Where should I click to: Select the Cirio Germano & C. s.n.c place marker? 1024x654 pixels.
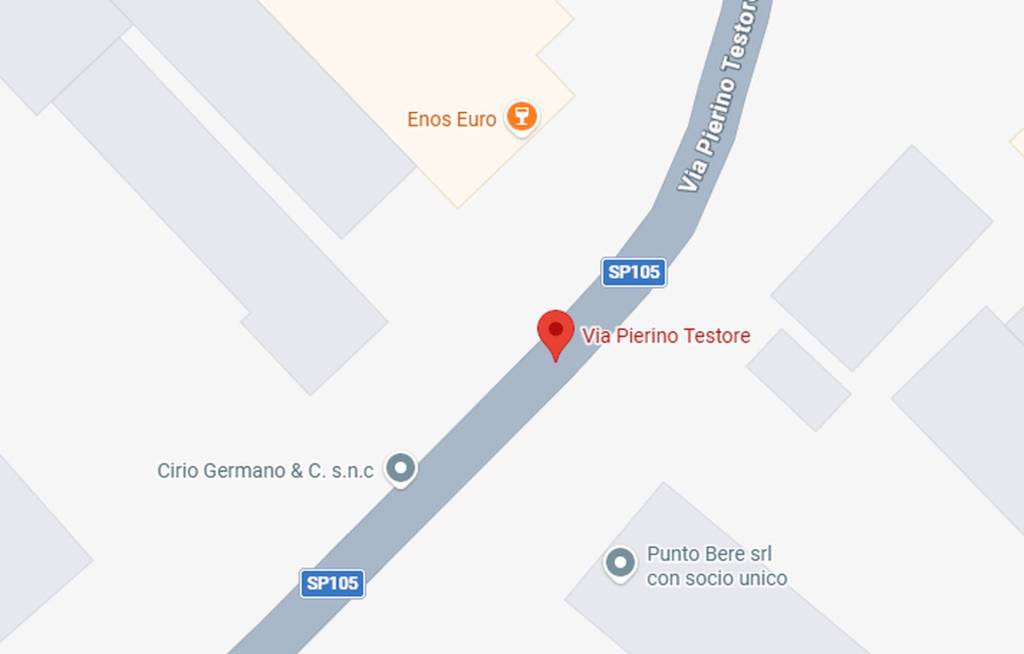401,468
